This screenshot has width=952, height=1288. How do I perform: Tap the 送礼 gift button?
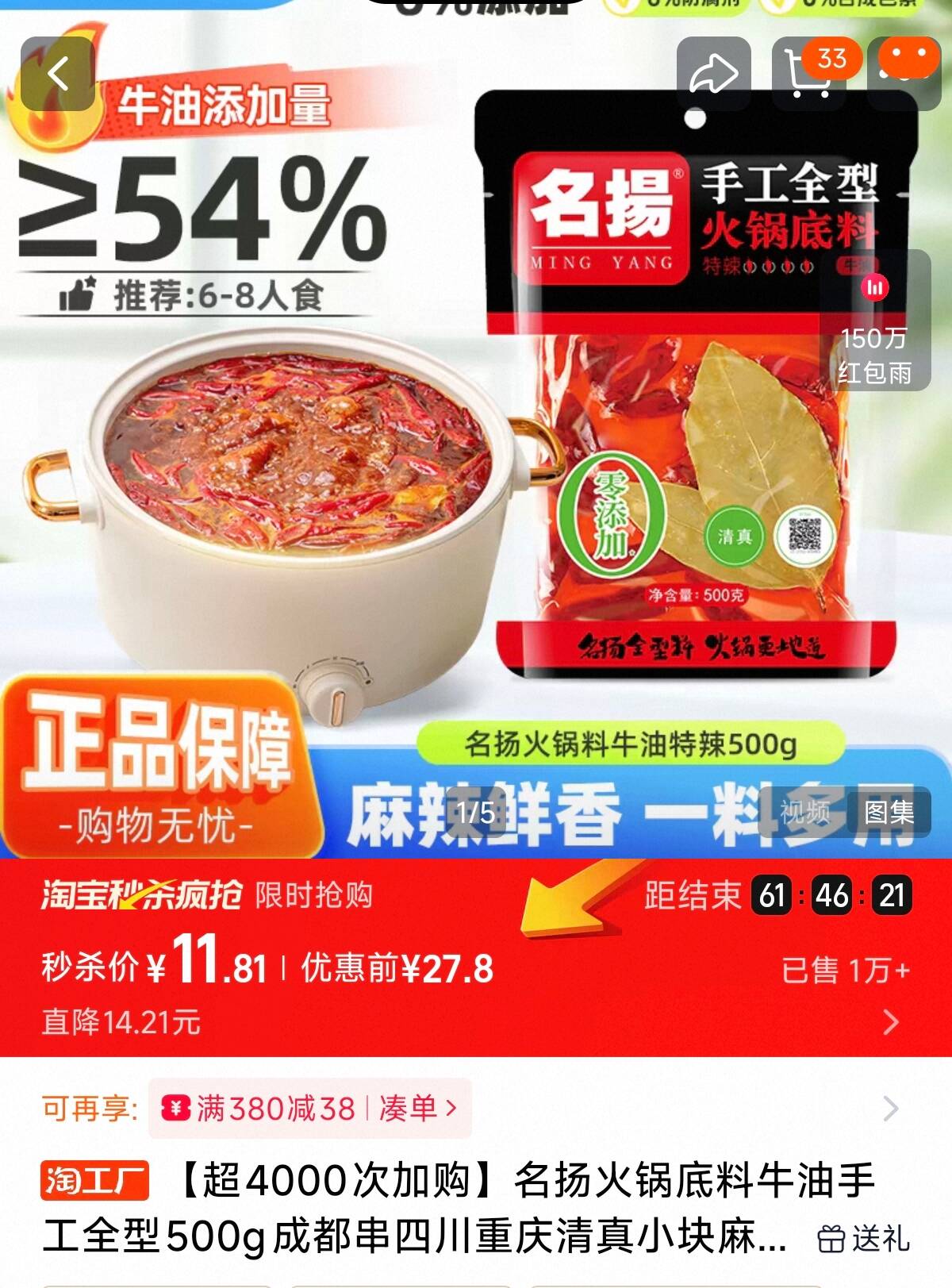point(863,1238)
